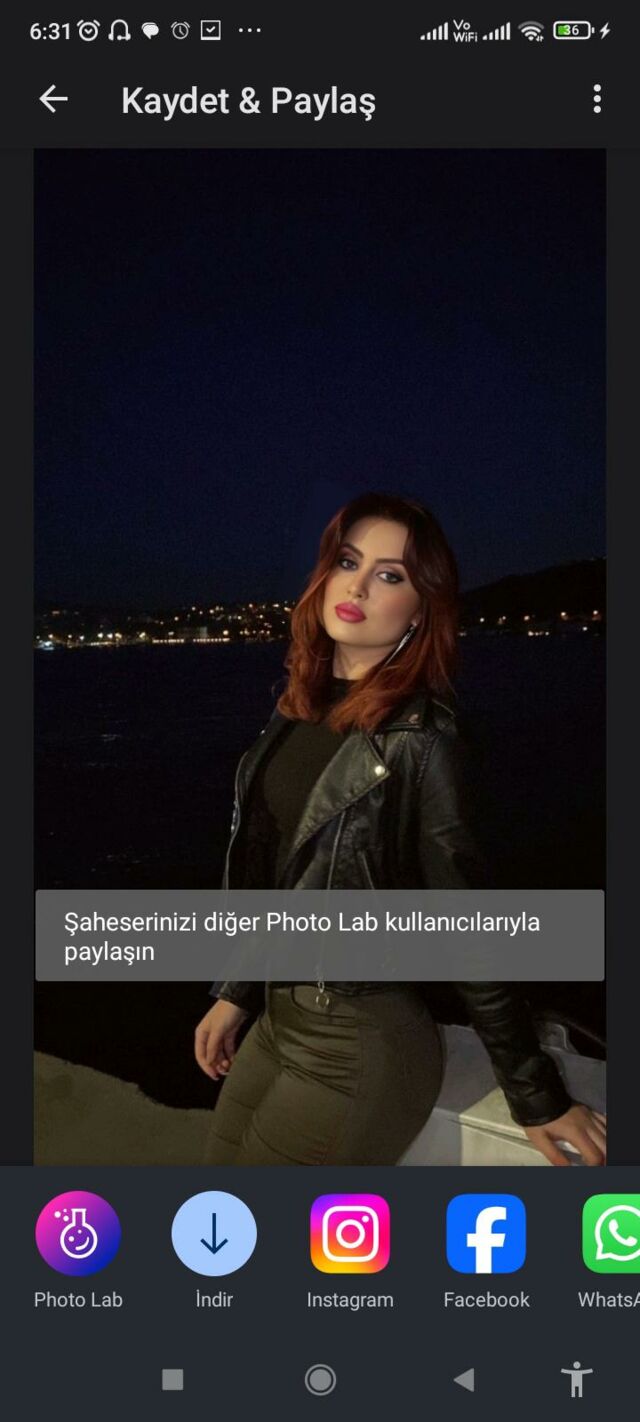Open recent apps from navigation bar
Image resolution: width=640 pixels, height=1422 pixels.
[x=172, y=1380]
